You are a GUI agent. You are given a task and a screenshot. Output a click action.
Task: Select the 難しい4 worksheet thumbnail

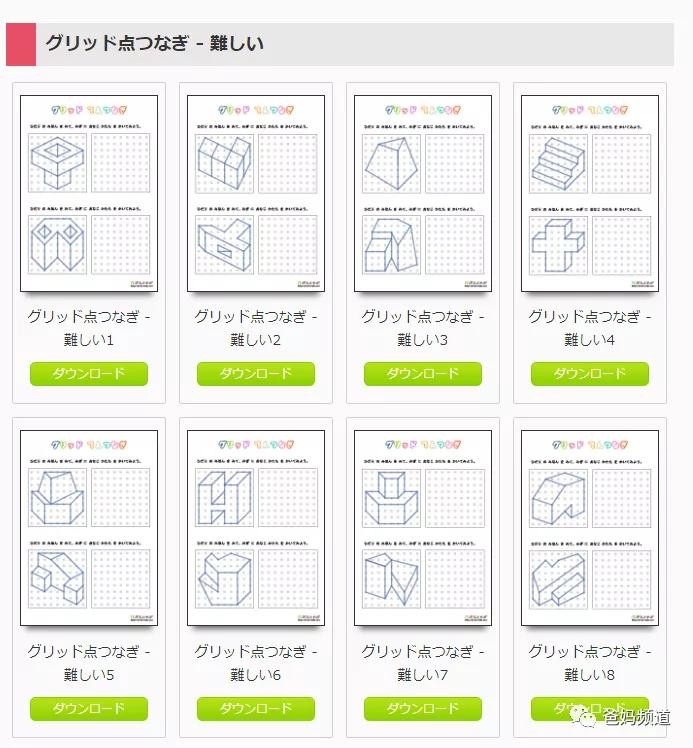[590, 193]
